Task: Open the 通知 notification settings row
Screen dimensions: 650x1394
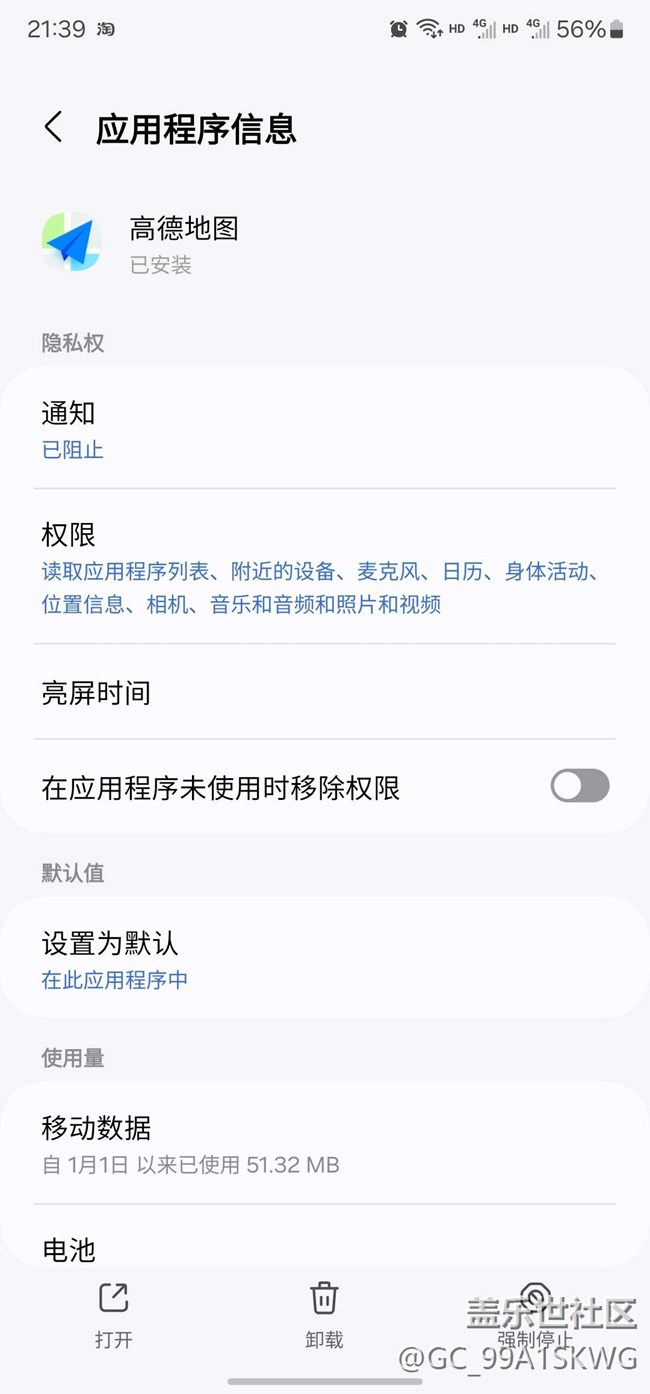Action: pyautogui.click(x=325, y=429)
